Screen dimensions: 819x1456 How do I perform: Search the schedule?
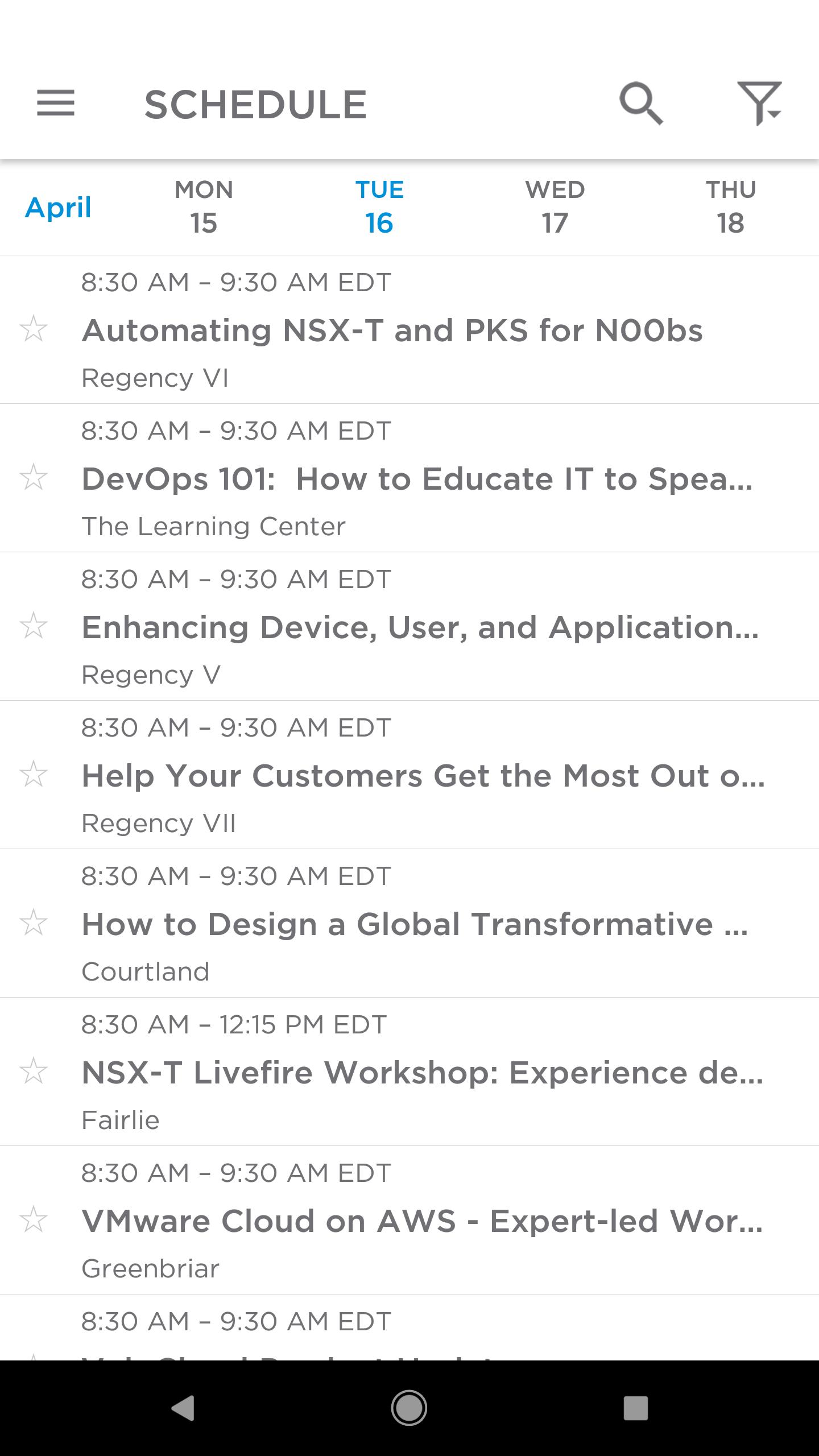click(641, 104)
